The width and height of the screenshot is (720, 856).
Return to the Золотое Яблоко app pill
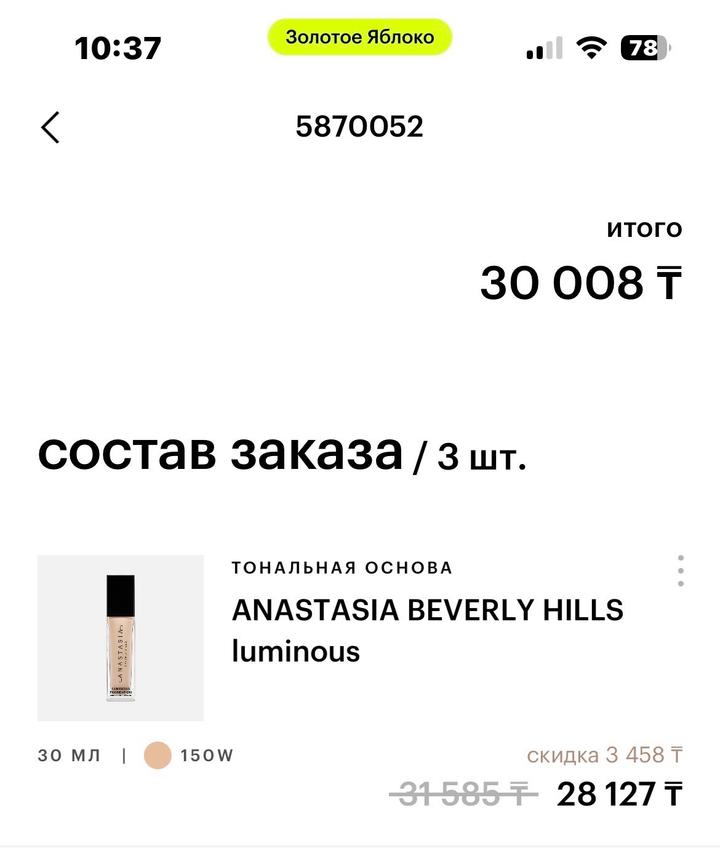[359, 38]
